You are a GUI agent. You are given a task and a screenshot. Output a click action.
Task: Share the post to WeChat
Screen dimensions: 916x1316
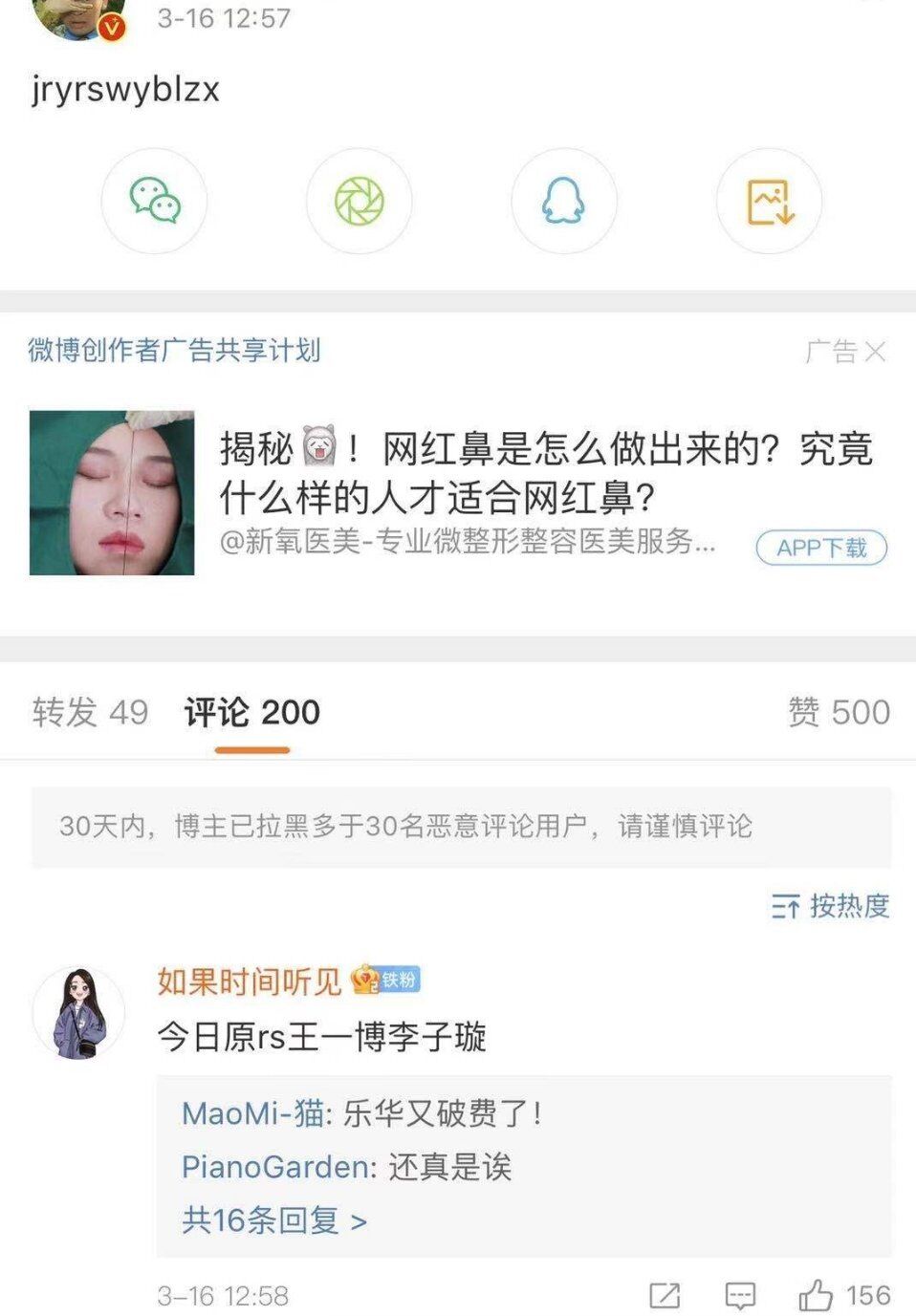pyautogui.click(x=154, y=204)
